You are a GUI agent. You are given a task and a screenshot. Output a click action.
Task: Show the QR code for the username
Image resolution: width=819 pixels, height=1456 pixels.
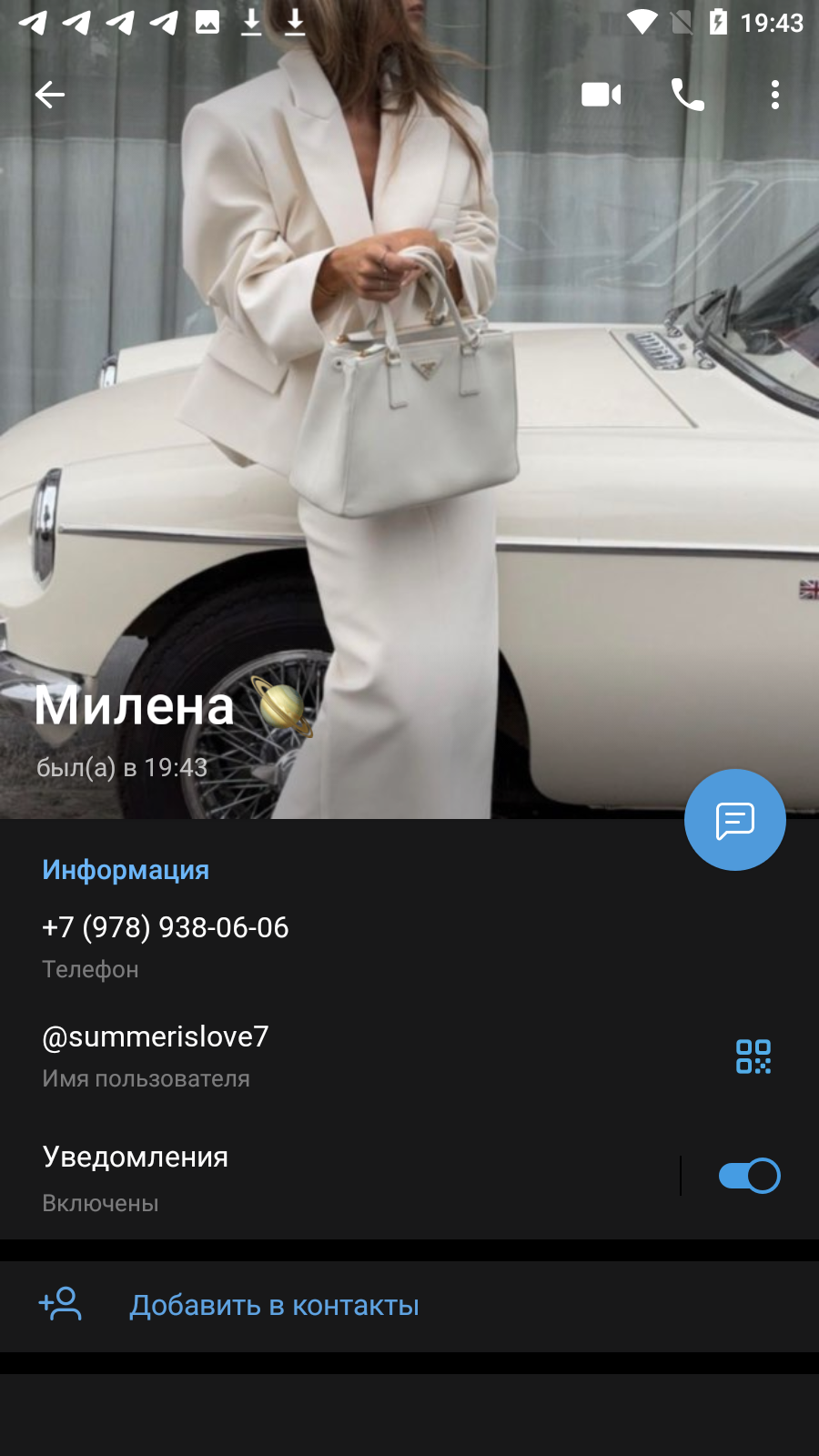click(753, 1057)
